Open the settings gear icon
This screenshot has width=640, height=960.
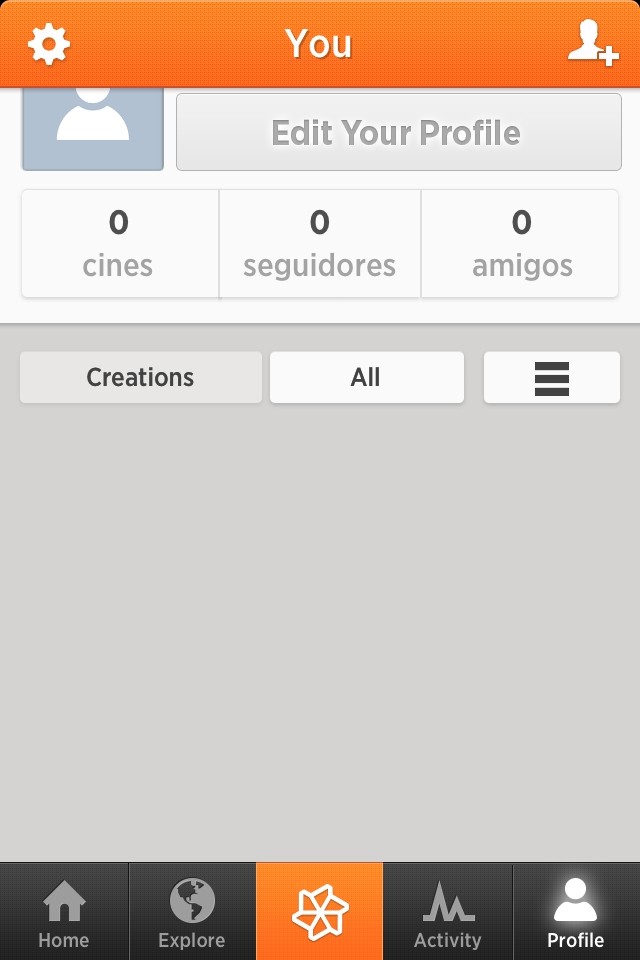(48, 44)
